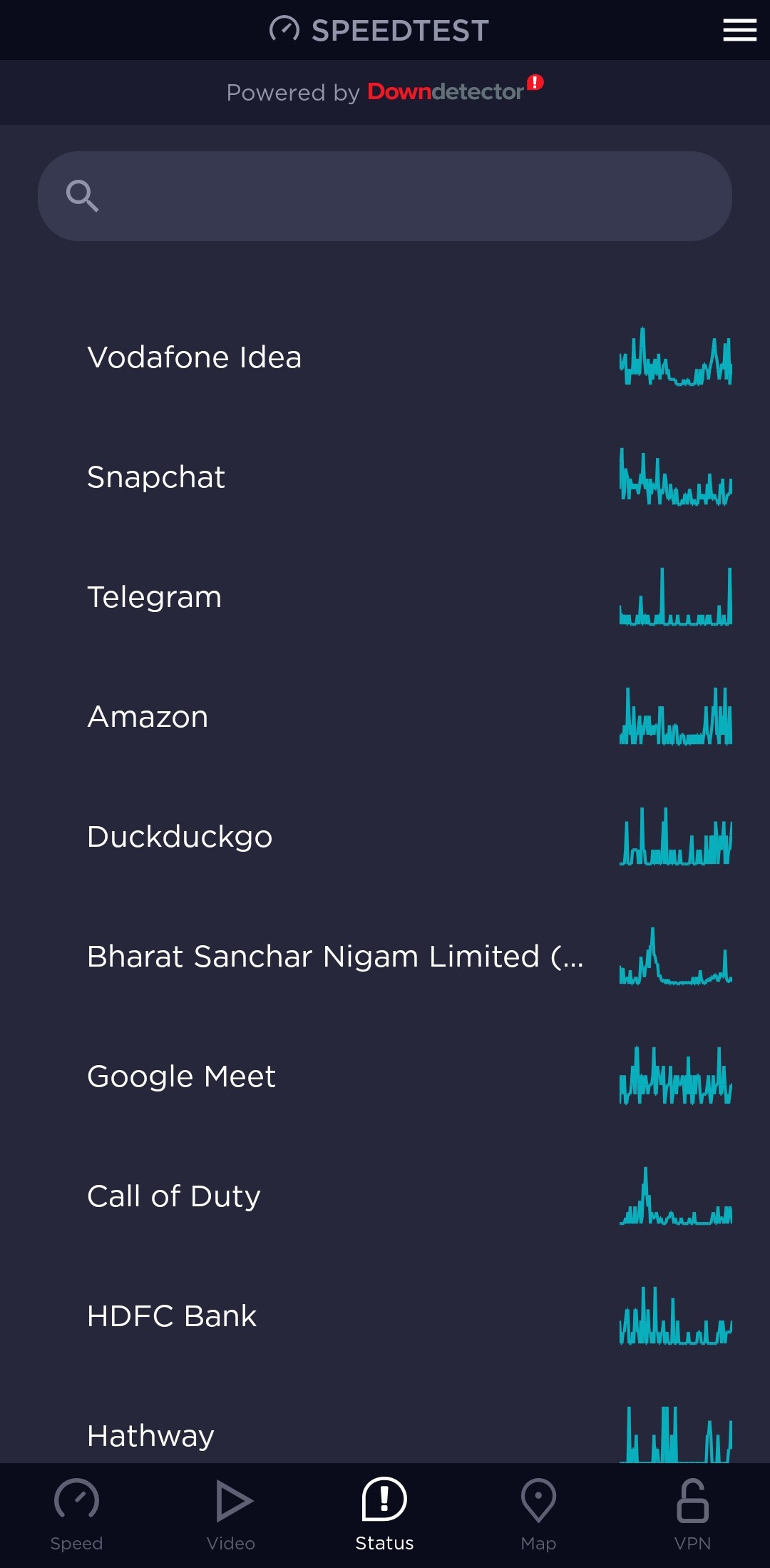View Snapchat status details
Viewport: 770px width, 1568px height.
[385, 477]
